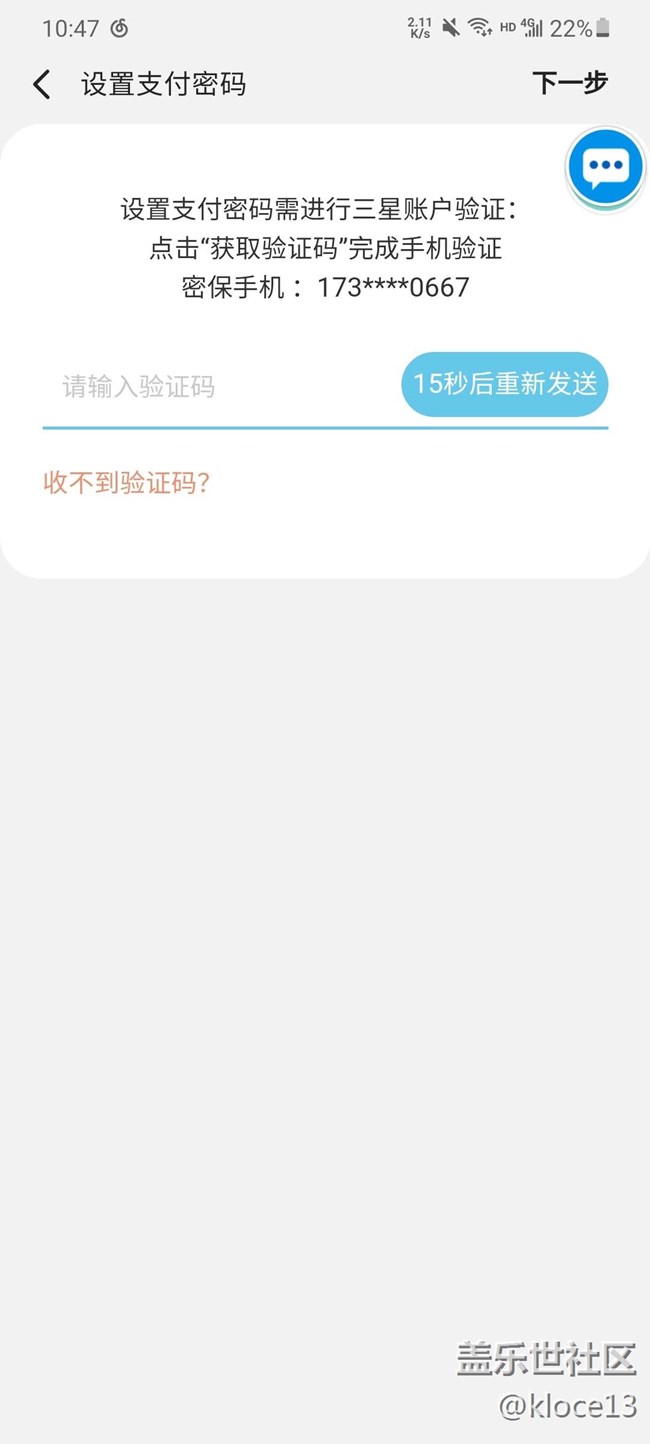Go back with the top-left arrow
Viewport: 650px width, 1444px height.
42,85
